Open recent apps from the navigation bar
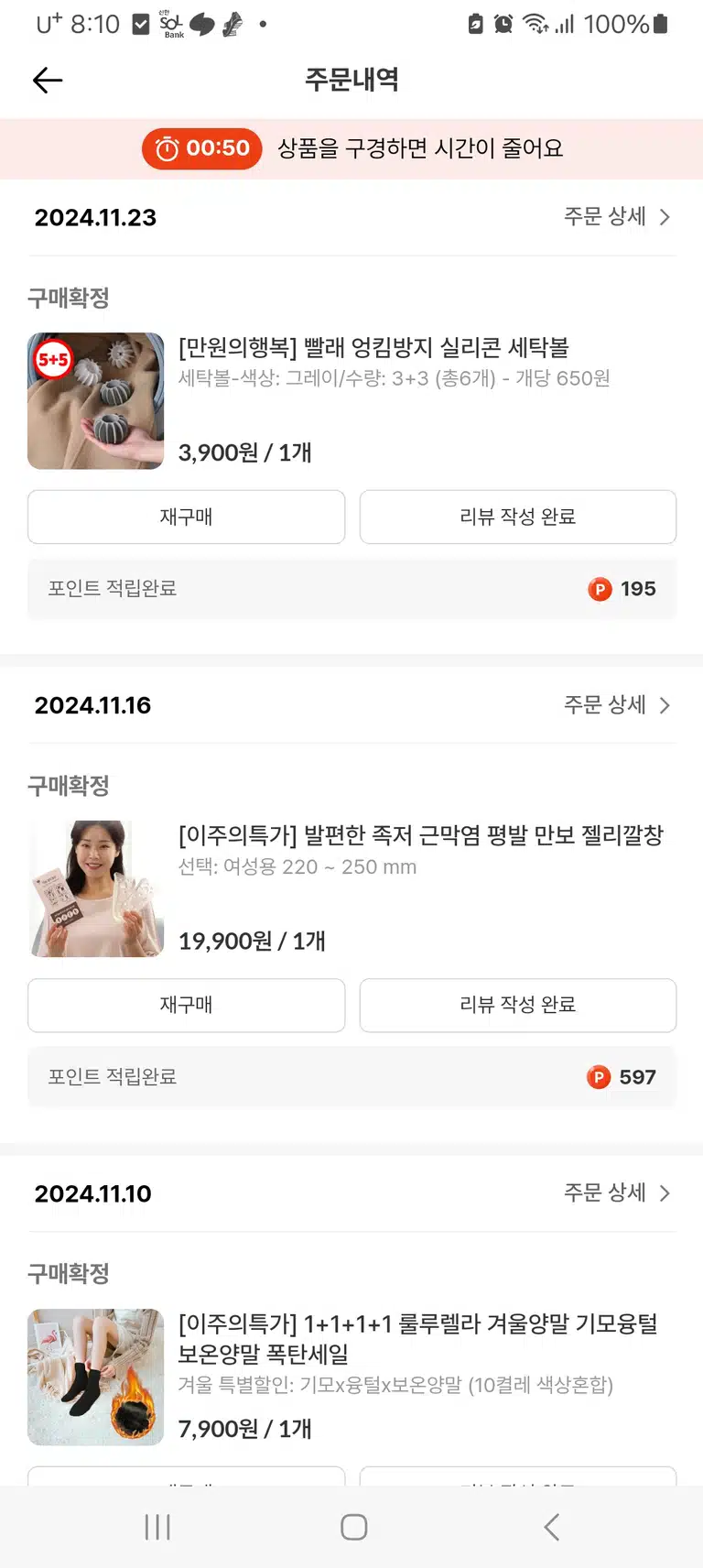The height and width of the screenshot is (1568, 703). click(157, 1527)
